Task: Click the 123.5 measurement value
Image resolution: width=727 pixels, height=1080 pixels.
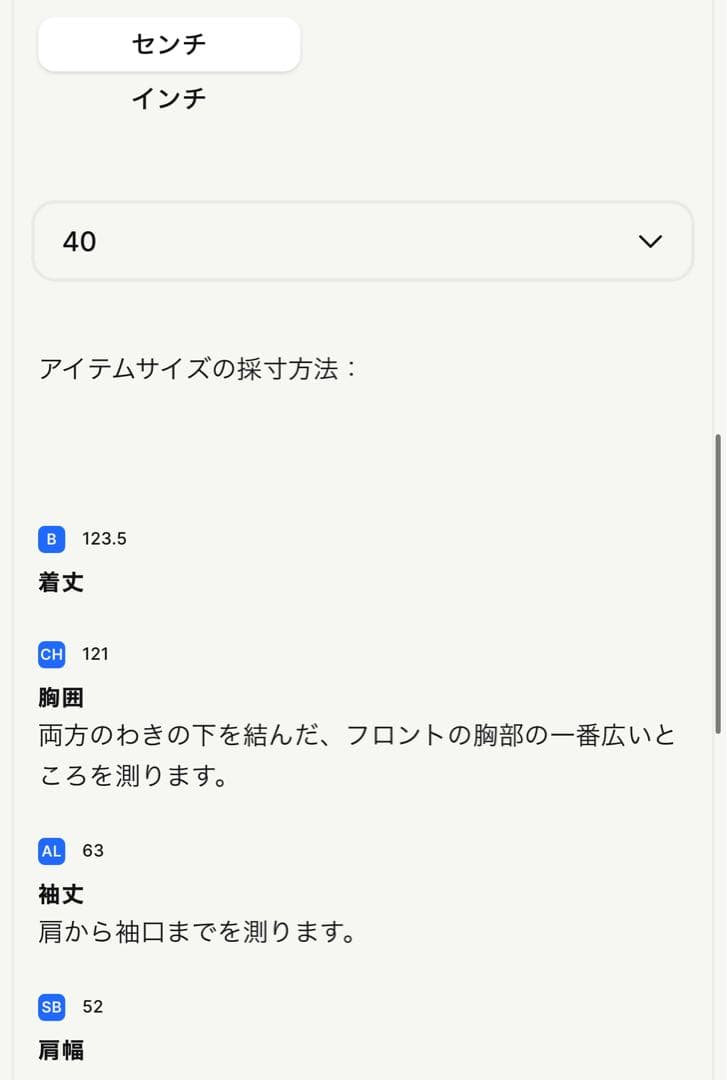Action: 103,538
